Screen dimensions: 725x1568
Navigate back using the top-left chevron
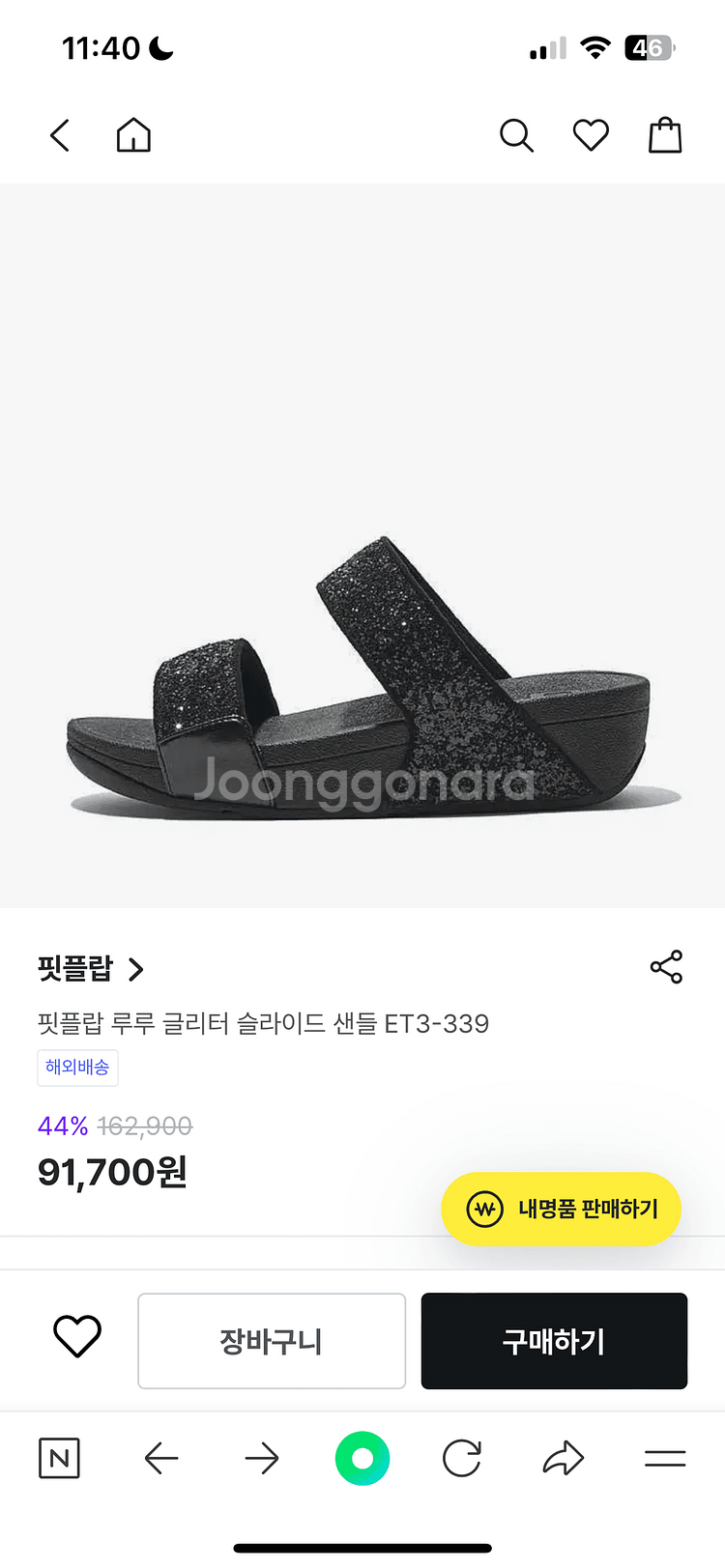[59, 135]
